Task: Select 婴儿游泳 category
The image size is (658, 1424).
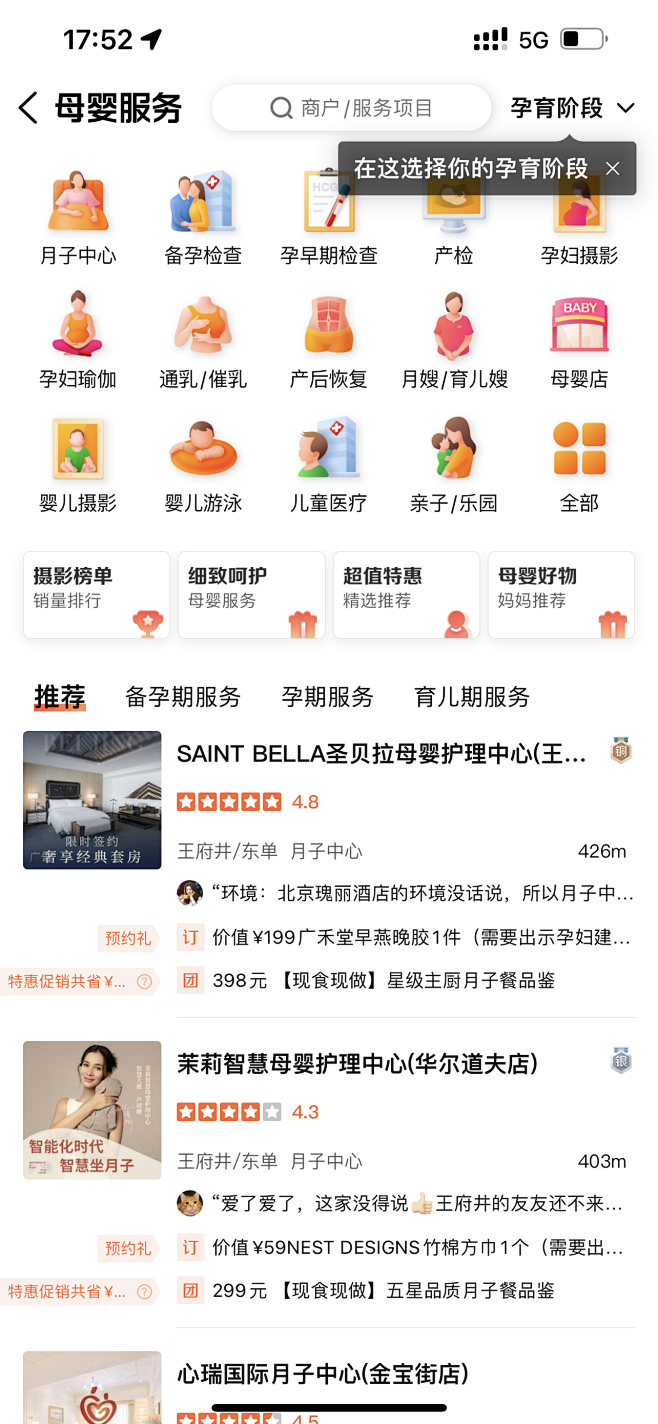Action: pyautogui.click(x=203, y=465)
